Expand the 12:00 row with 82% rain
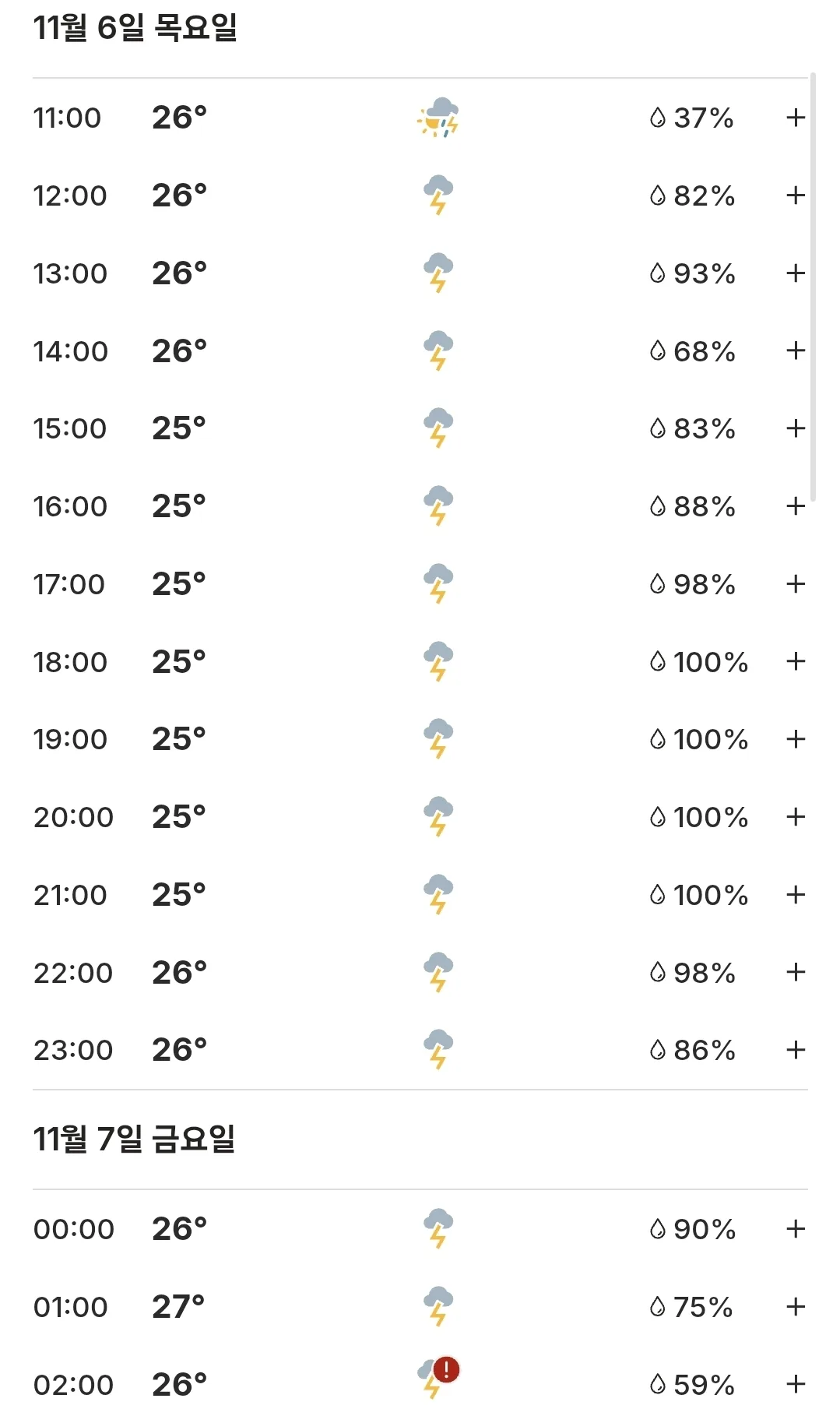Image resolution: width=840 pixels, height=1423 pixels. click(795, 195)
